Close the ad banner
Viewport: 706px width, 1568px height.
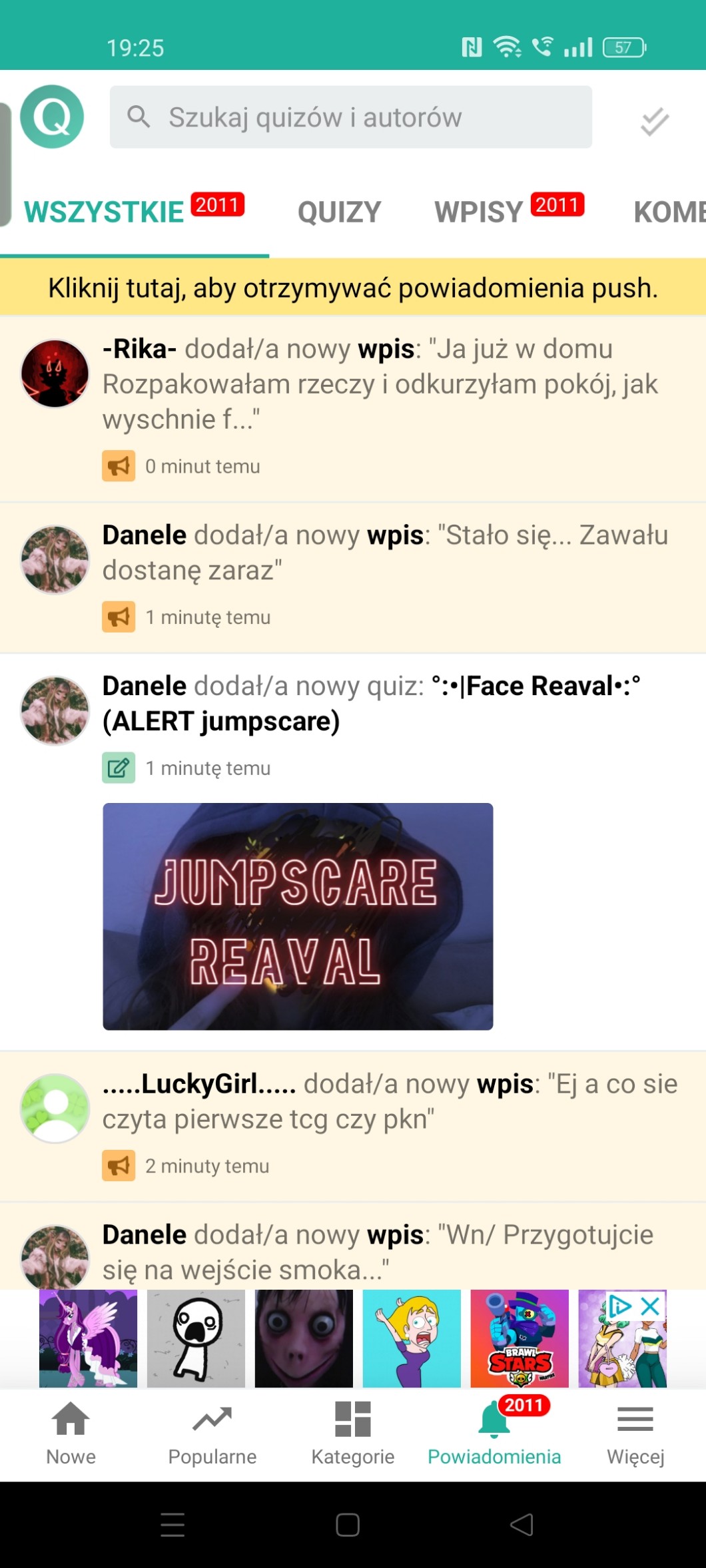pos(651,1306)
